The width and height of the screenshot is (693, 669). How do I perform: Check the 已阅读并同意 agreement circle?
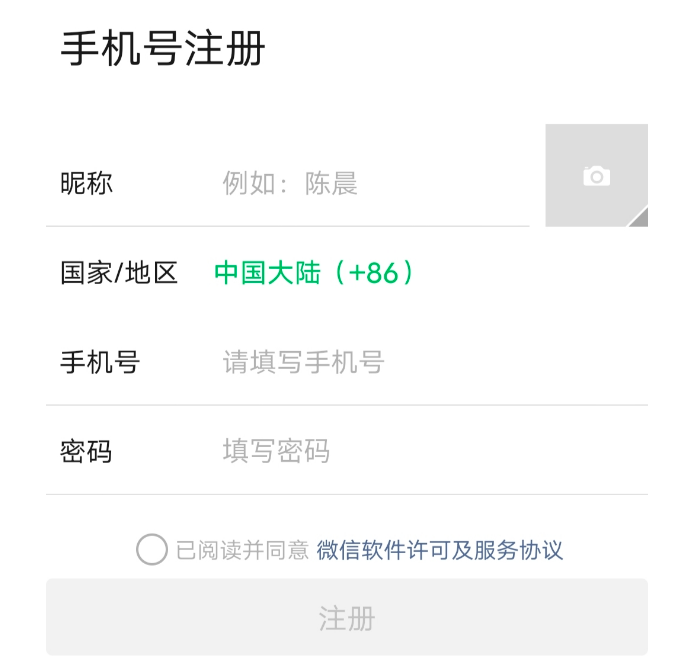click(x=152, y=550)
